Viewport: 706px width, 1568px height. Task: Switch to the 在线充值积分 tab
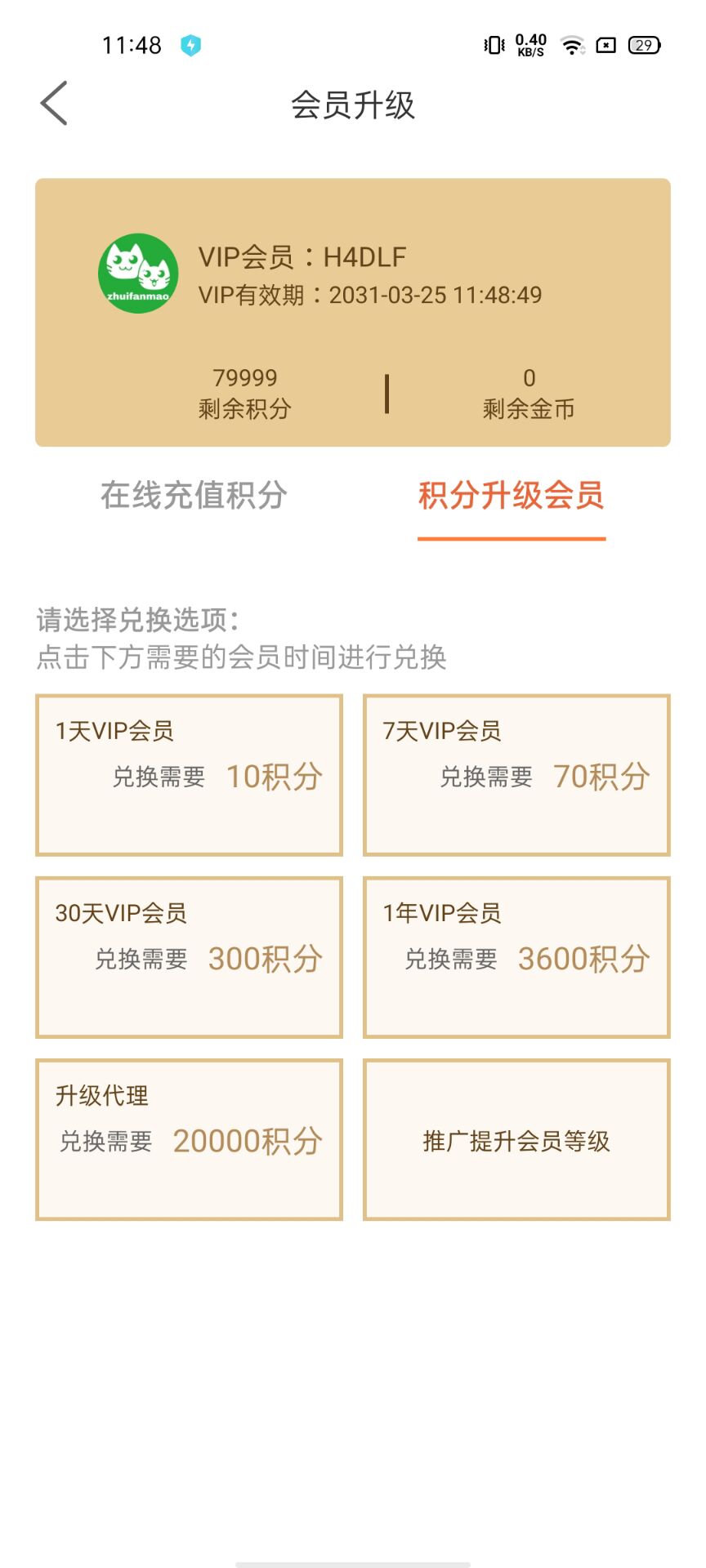(194, 495)
